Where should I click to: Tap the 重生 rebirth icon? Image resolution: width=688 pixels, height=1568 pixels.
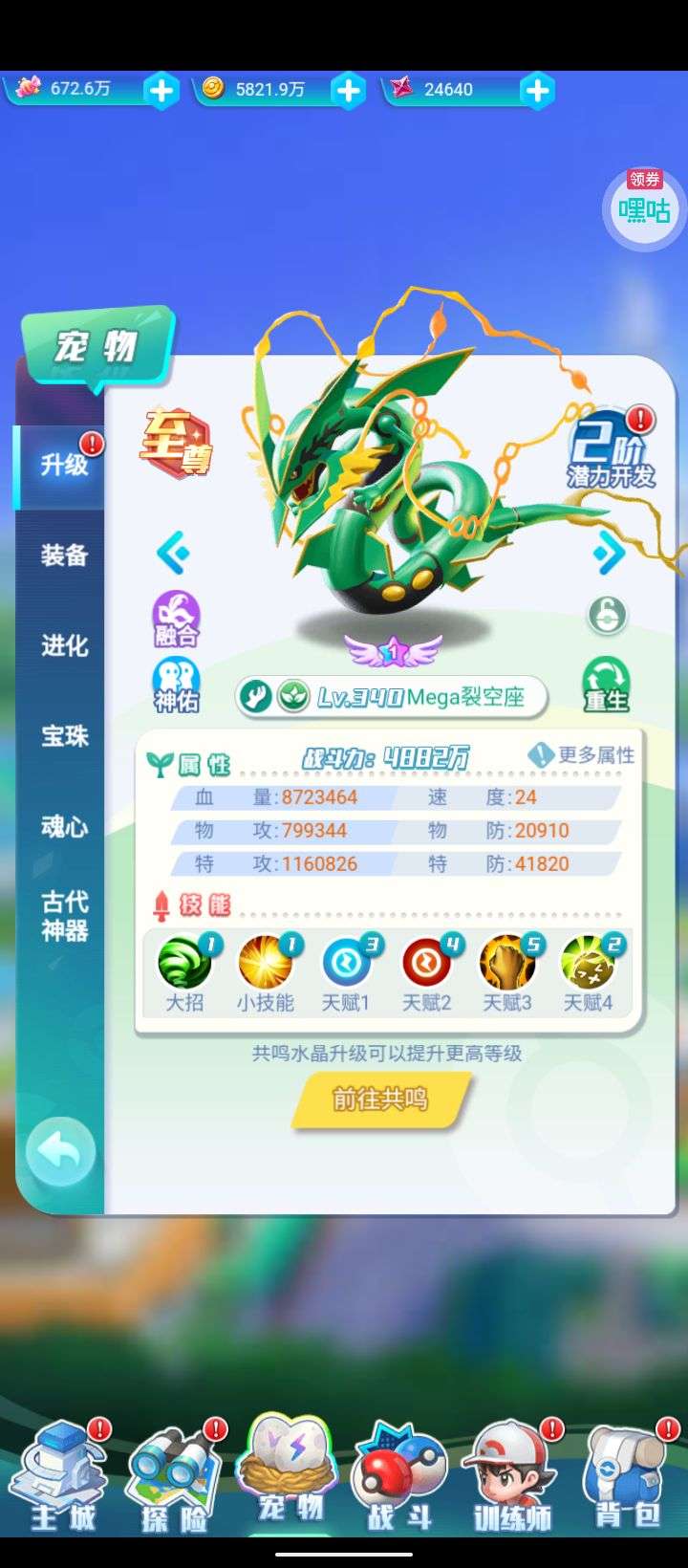coord(606,684)
